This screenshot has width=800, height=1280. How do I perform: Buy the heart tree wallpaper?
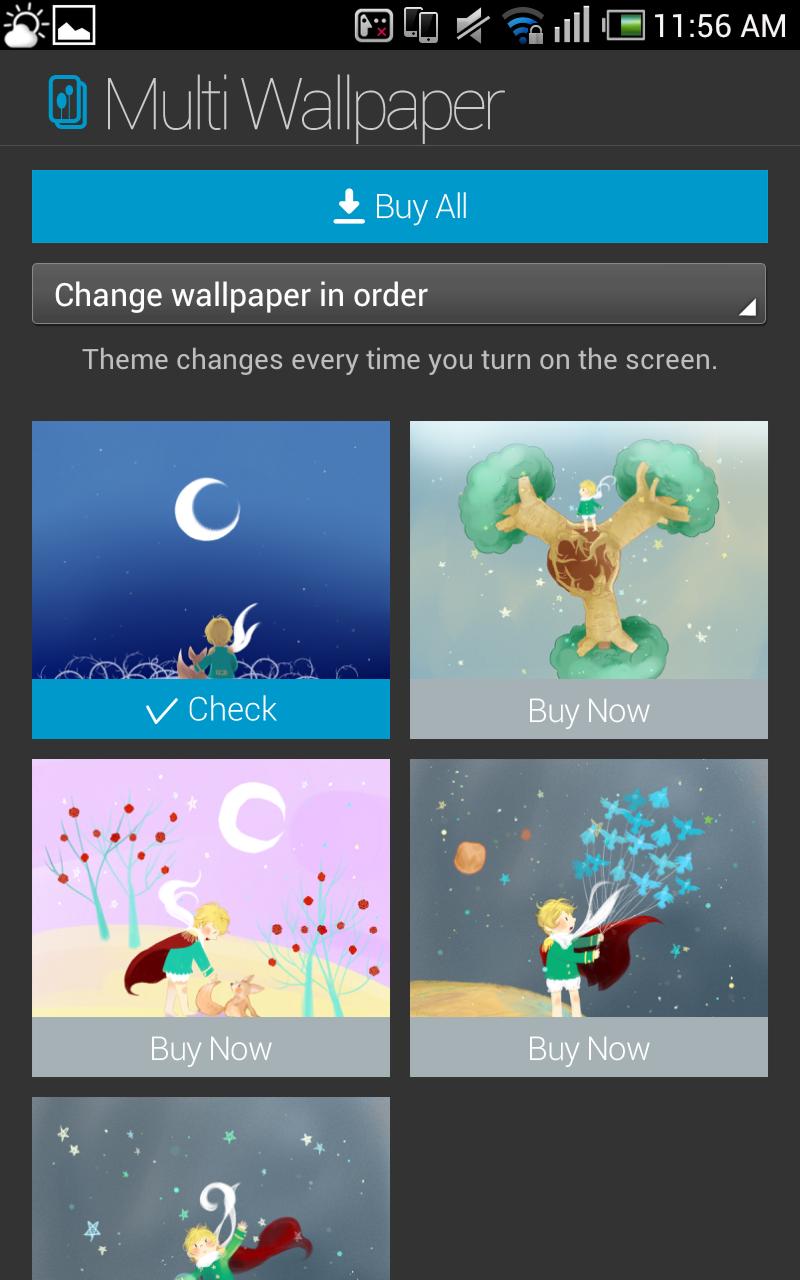589,710
